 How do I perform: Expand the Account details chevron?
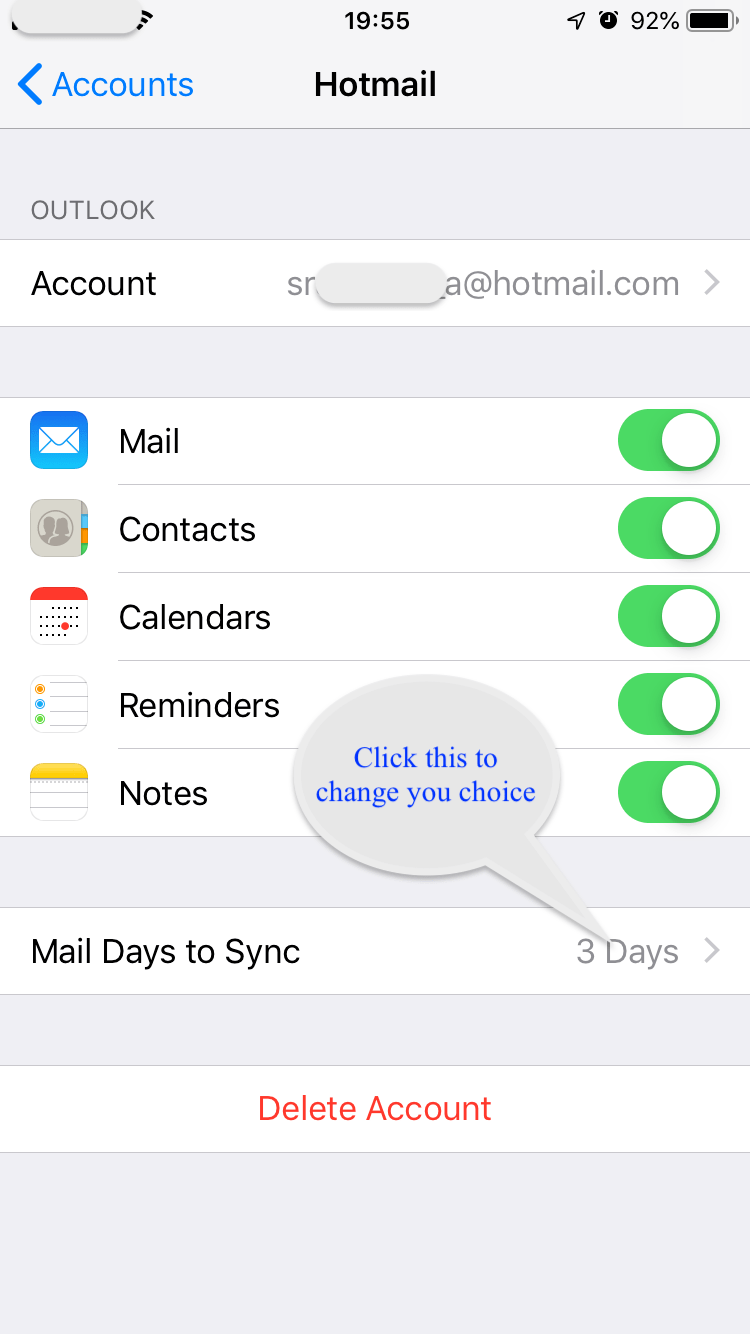(x=714, y=283)
